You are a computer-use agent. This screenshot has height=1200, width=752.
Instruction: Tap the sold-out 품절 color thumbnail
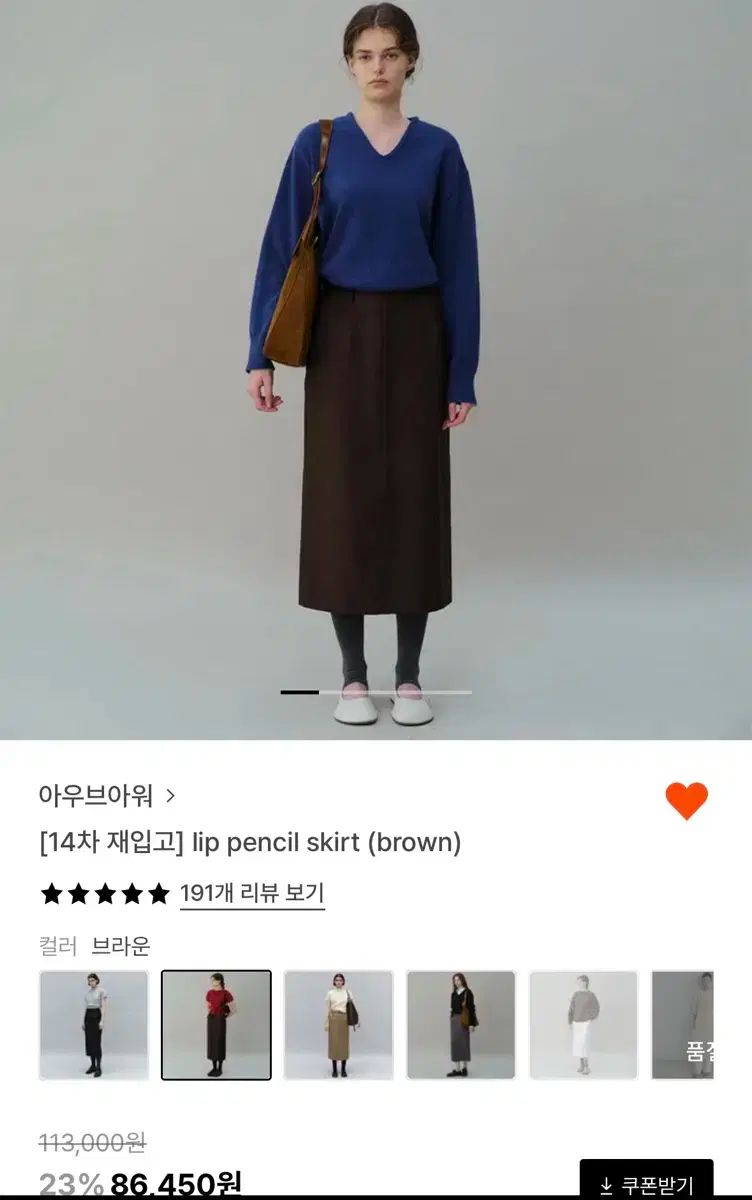click(x=683, y=1025)
